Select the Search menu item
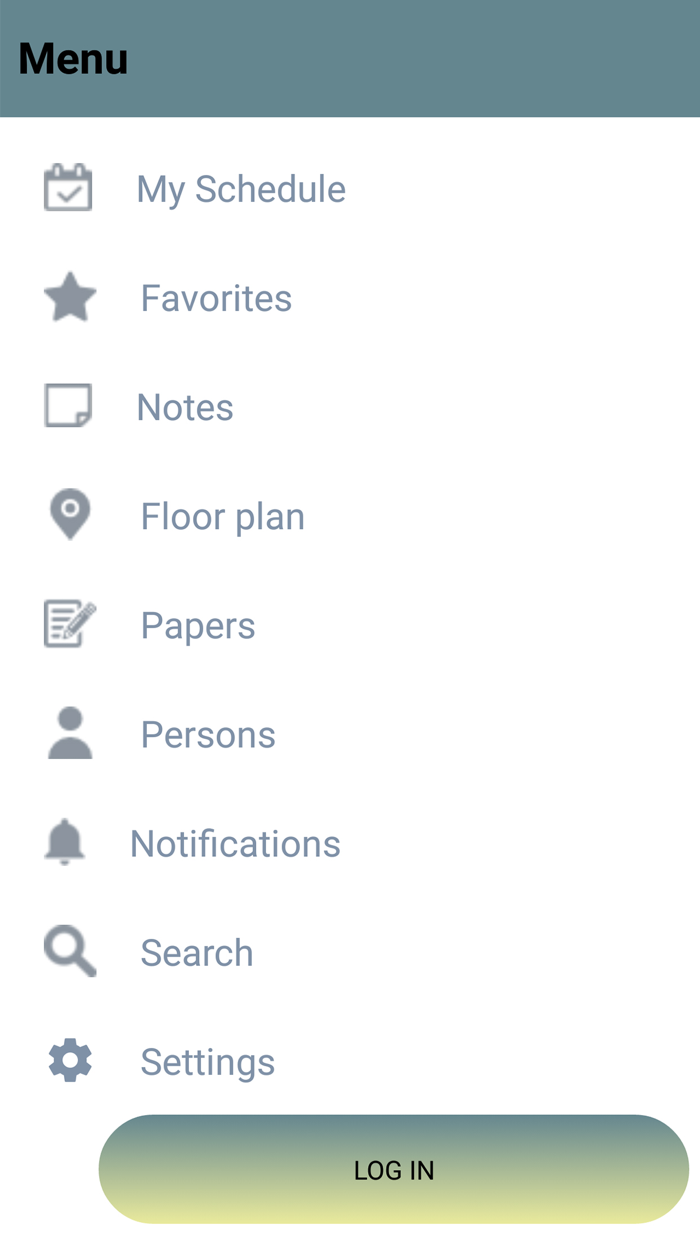The width and height of the screenshot is (700, 1244). 197,953
